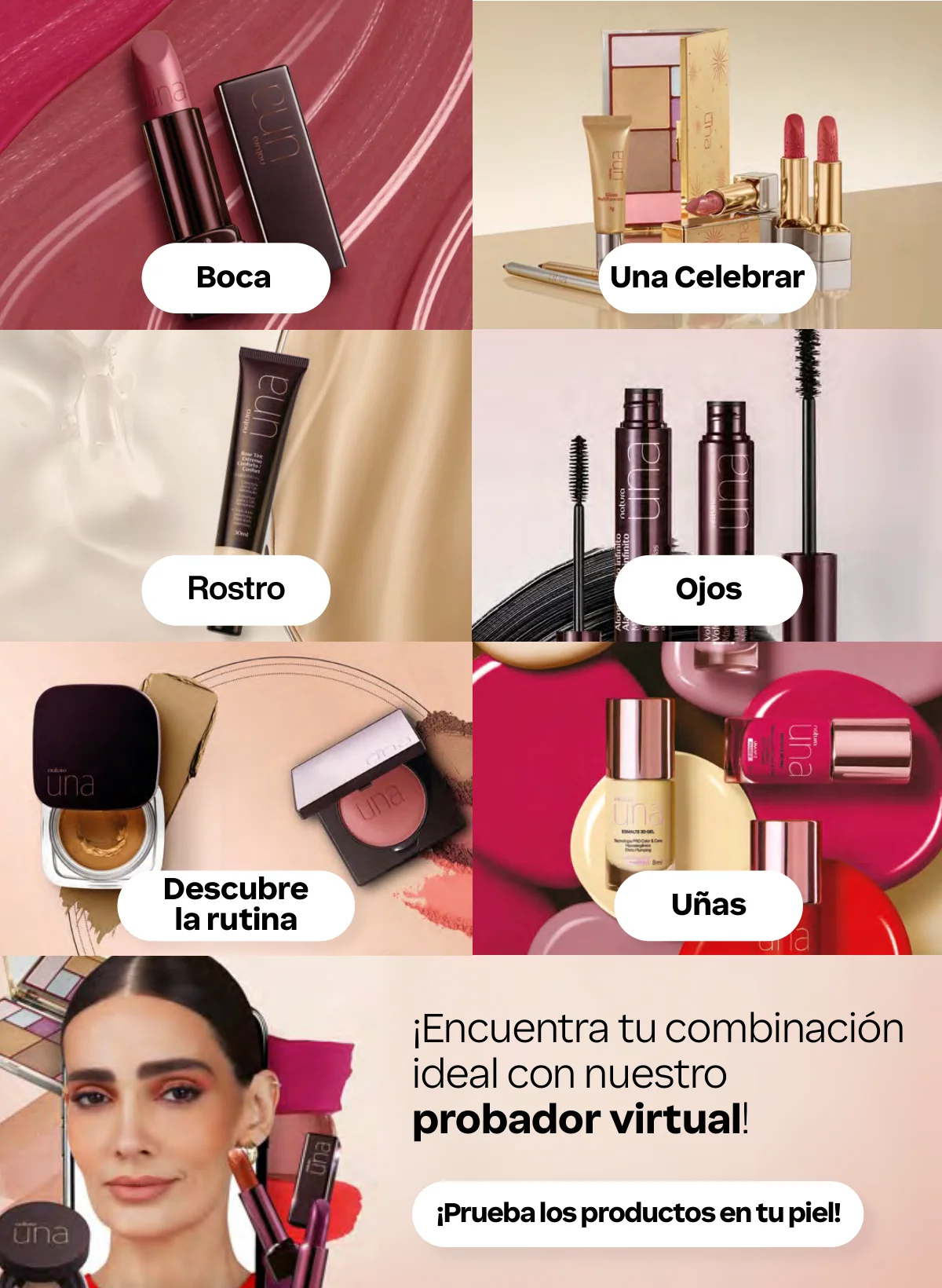Open the Boca category
This screenshot has height=1288, width=942.
click(x=235, y=278)
